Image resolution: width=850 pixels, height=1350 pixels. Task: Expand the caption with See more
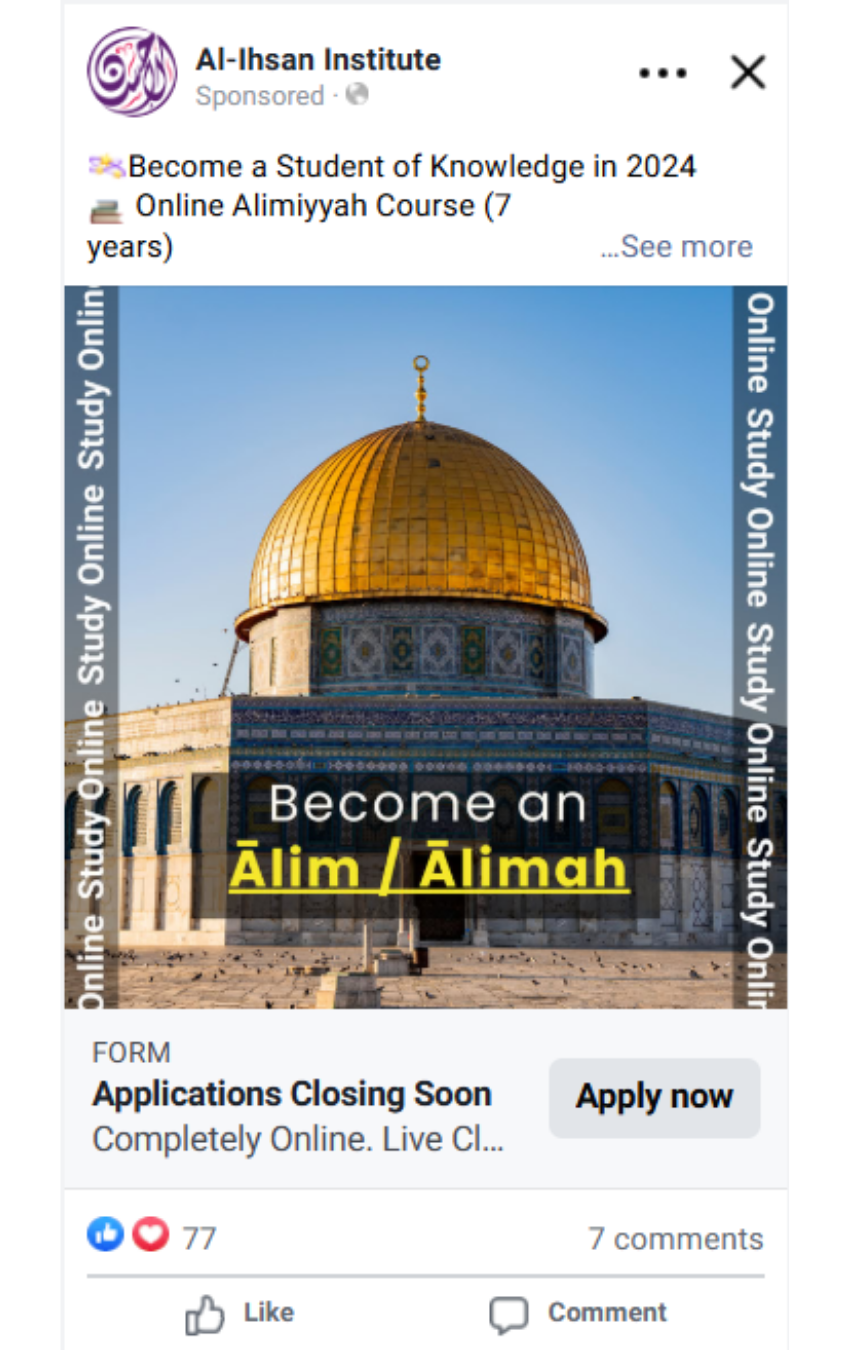(678, 246)
